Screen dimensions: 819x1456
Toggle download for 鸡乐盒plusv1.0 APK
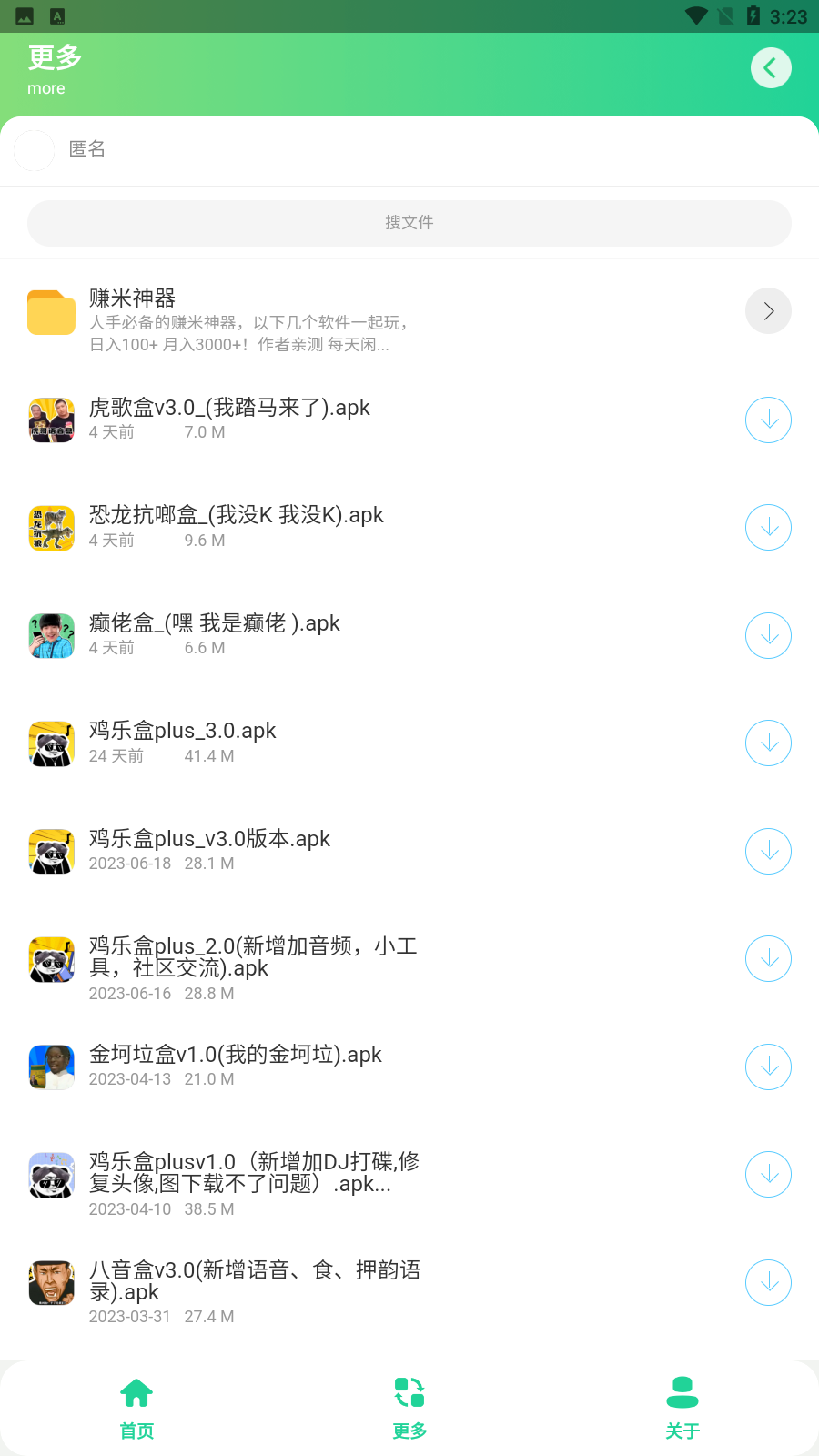(x=768, y=1174)
